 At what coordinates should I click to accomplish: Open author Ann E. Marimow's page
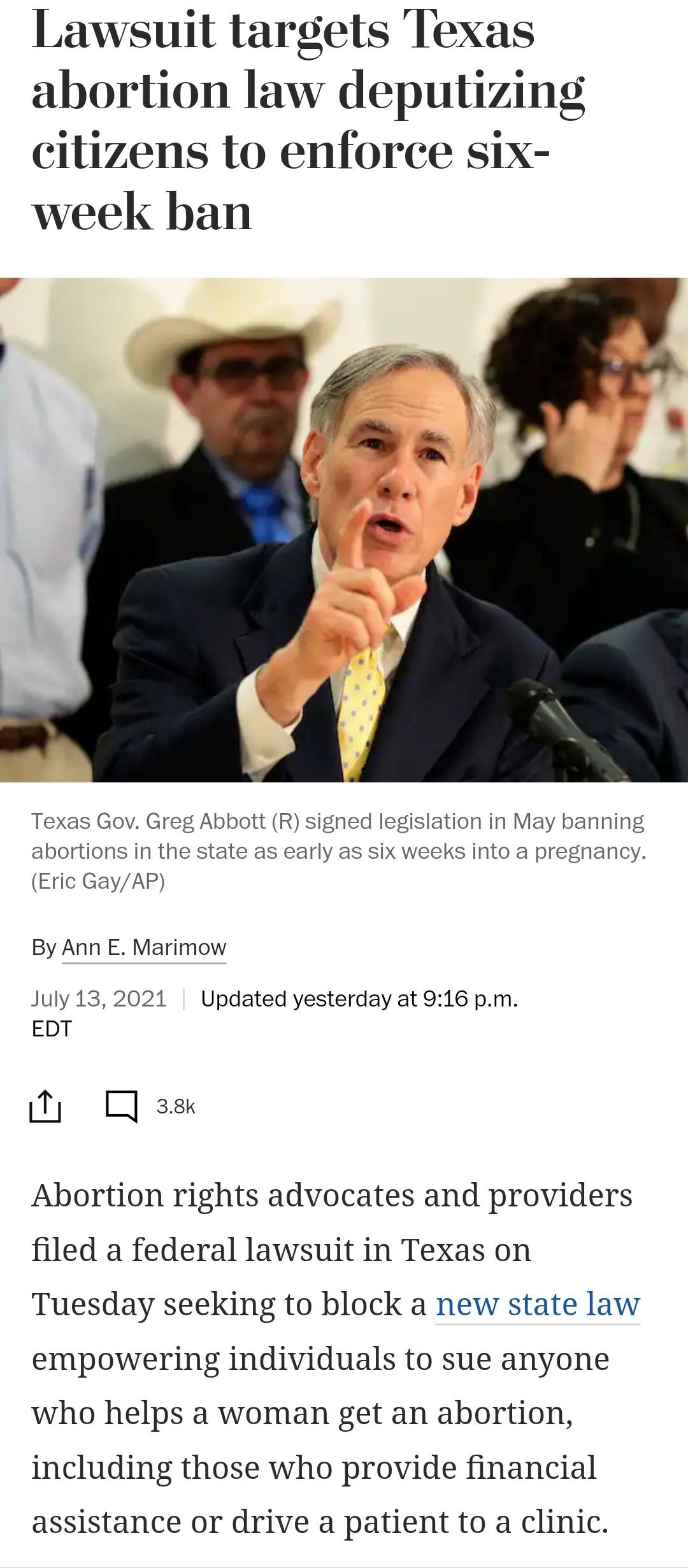(144, 948)
